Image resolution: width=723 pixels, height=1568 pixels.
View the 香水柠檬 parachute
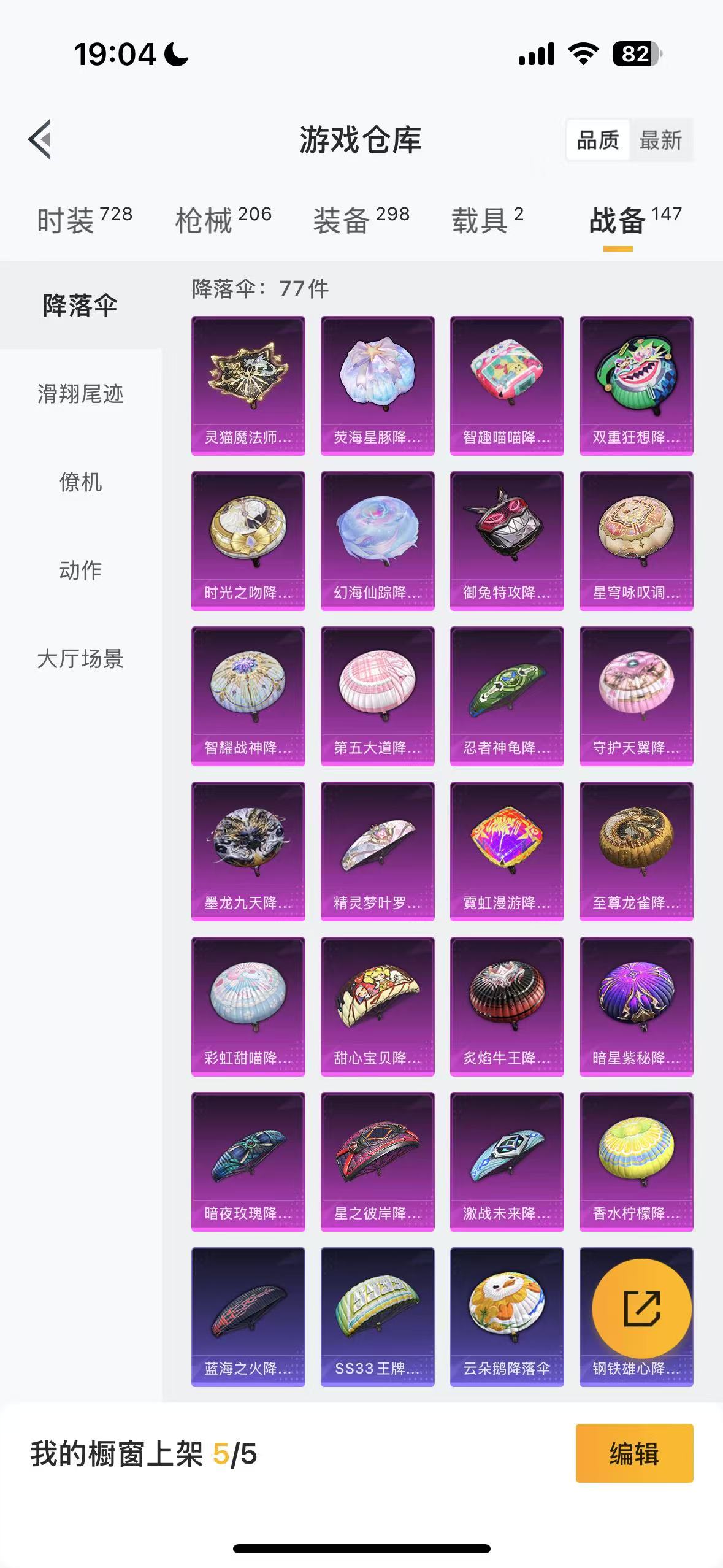[x=636, y=1162]
